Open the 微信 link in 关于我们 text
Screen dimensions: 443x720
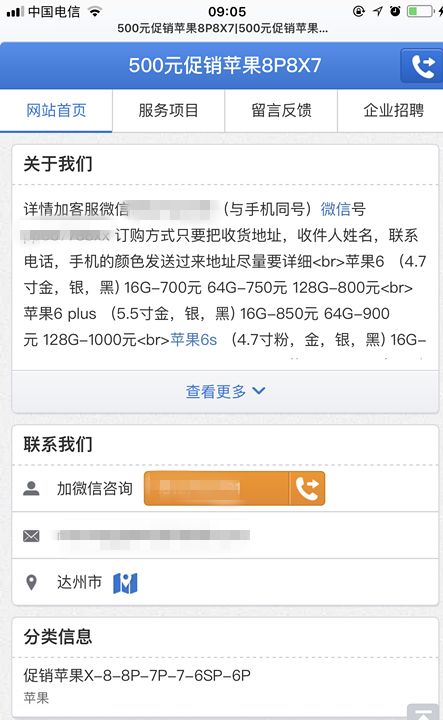click(336, 209)
